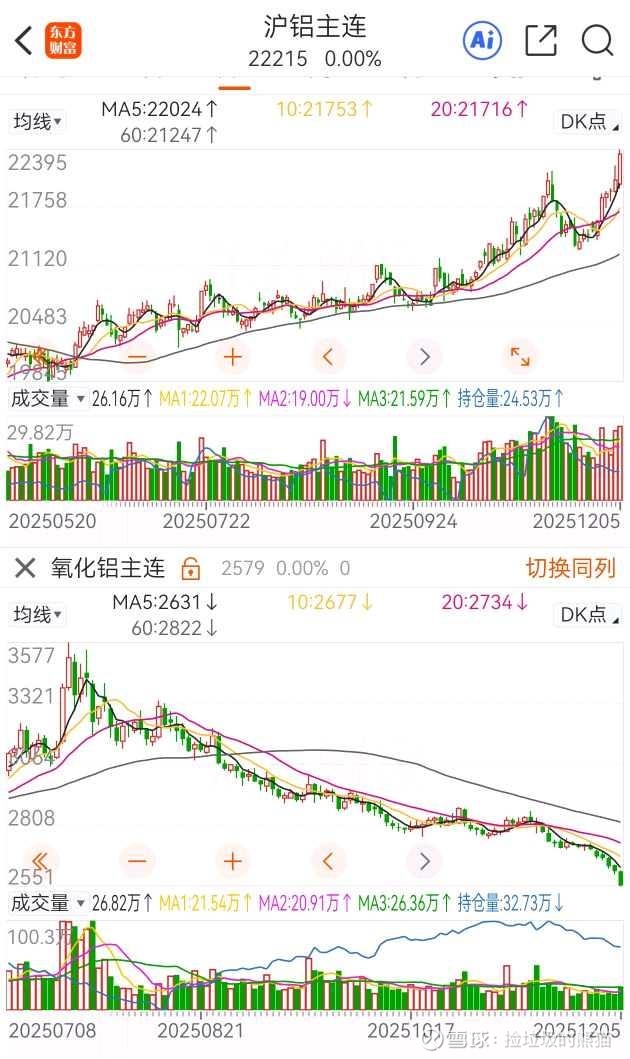630x1059 pixels.
Task: Open the Ai assistant icon
Action: [x=481, y=40]
